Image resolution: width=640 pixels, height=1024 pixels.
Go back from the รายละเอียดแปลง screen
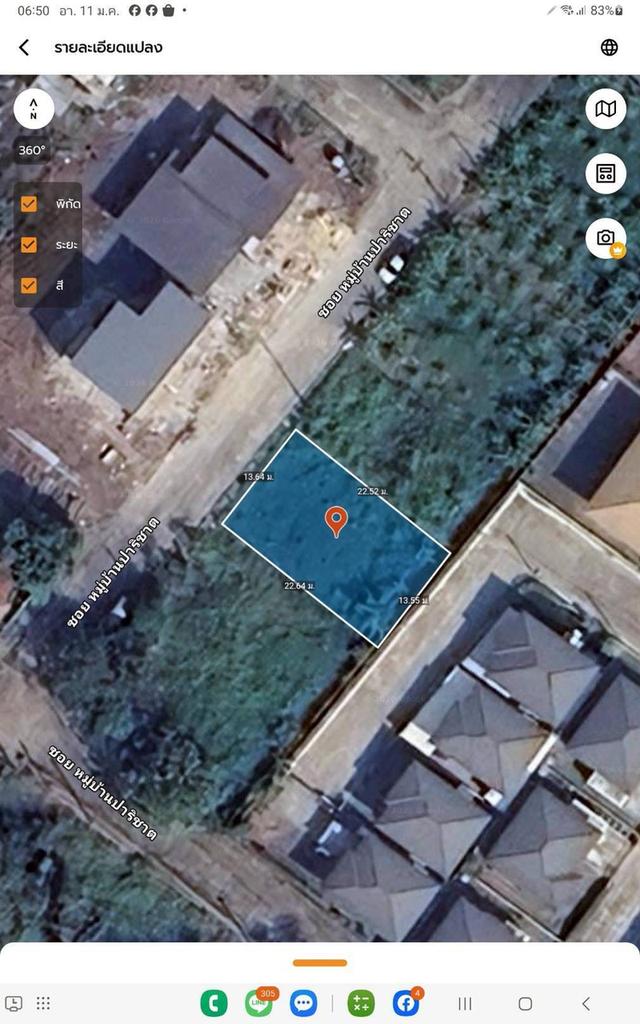[x=24, y=48]
